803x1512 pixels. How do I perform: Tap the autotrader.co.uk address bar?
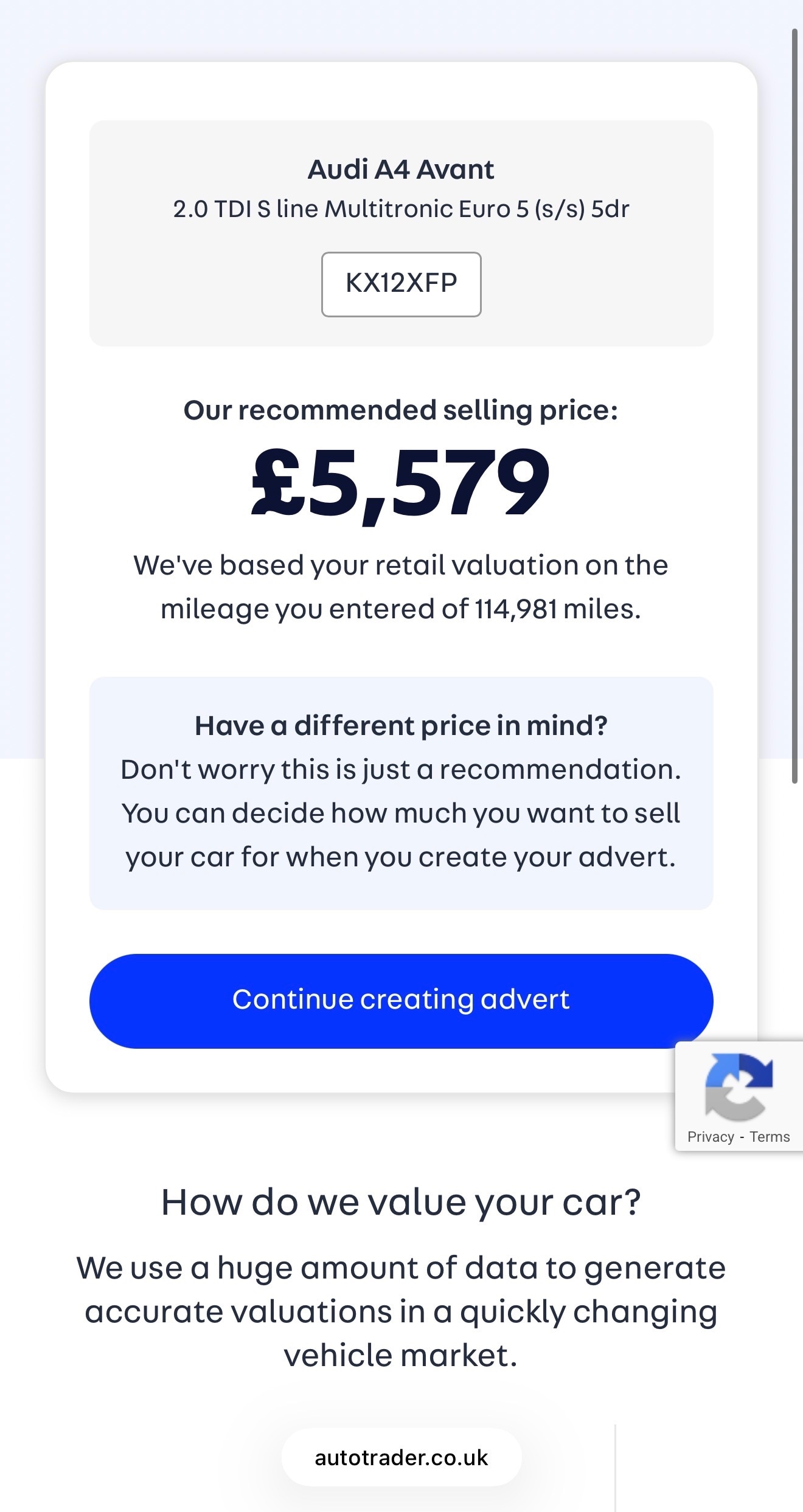coord(401,1458)
